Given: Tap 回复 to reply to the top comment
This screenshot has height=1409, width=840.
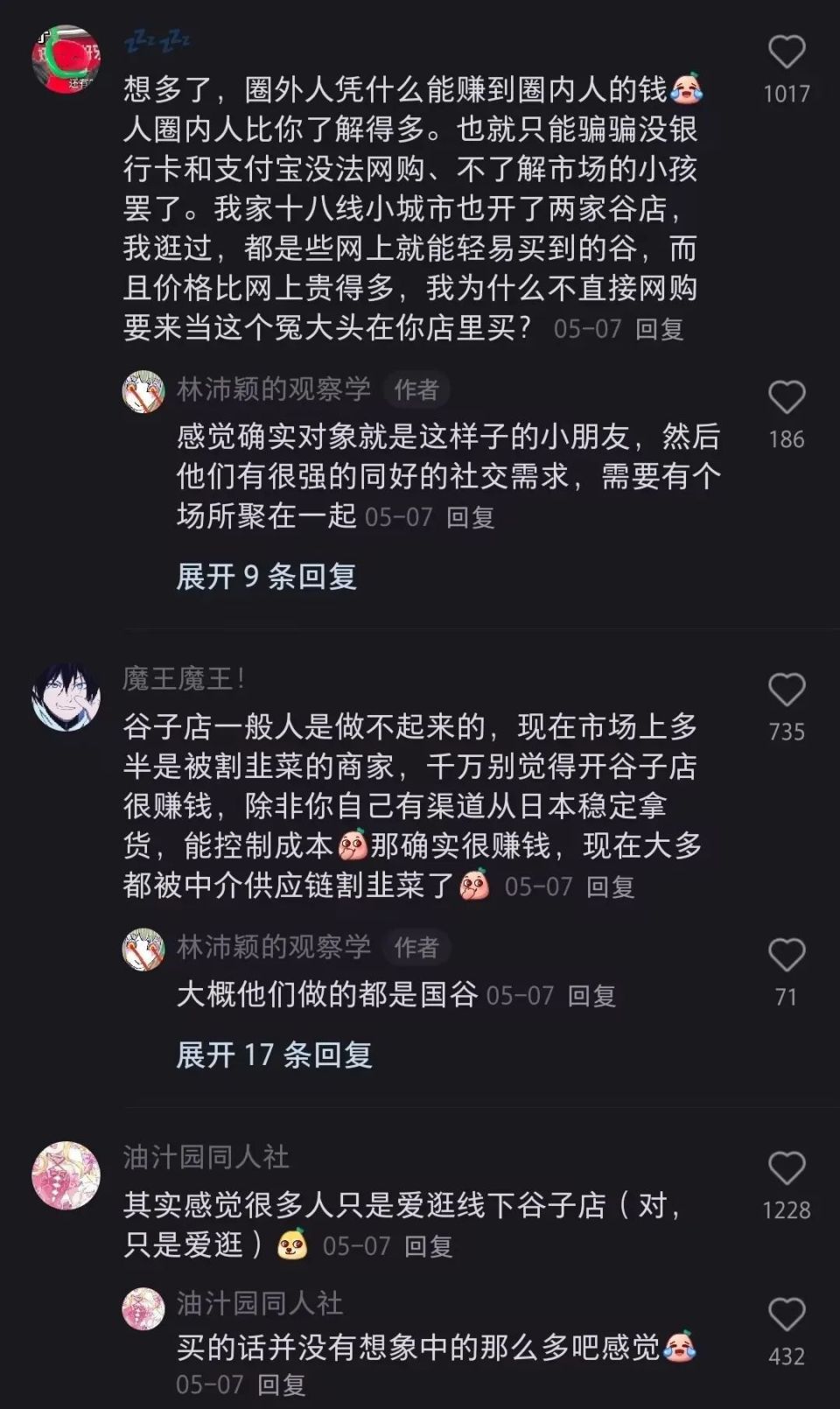Looking at the screenshot, I should [661, 328].
